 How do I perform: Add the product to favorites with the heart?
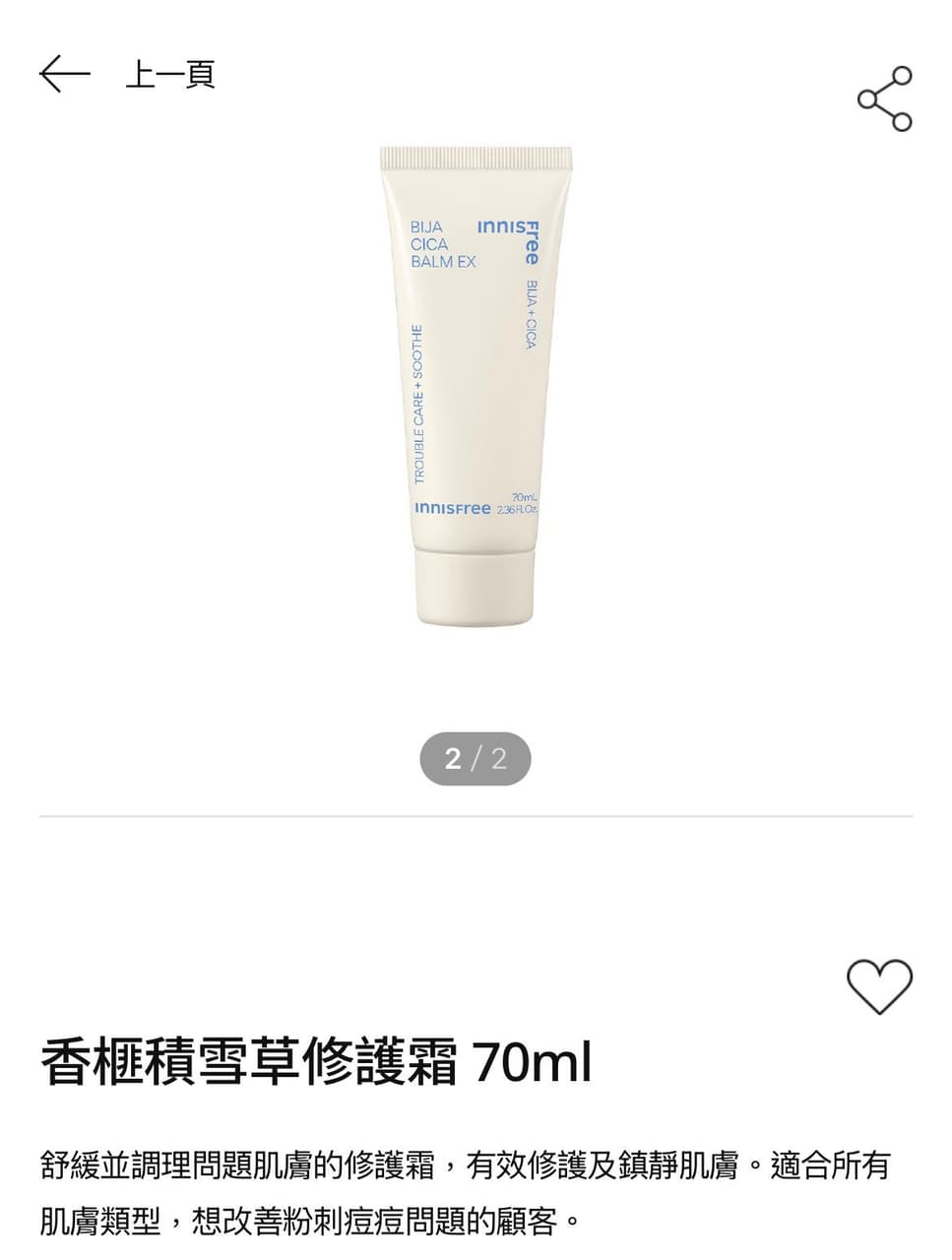(x=879, y=985)
